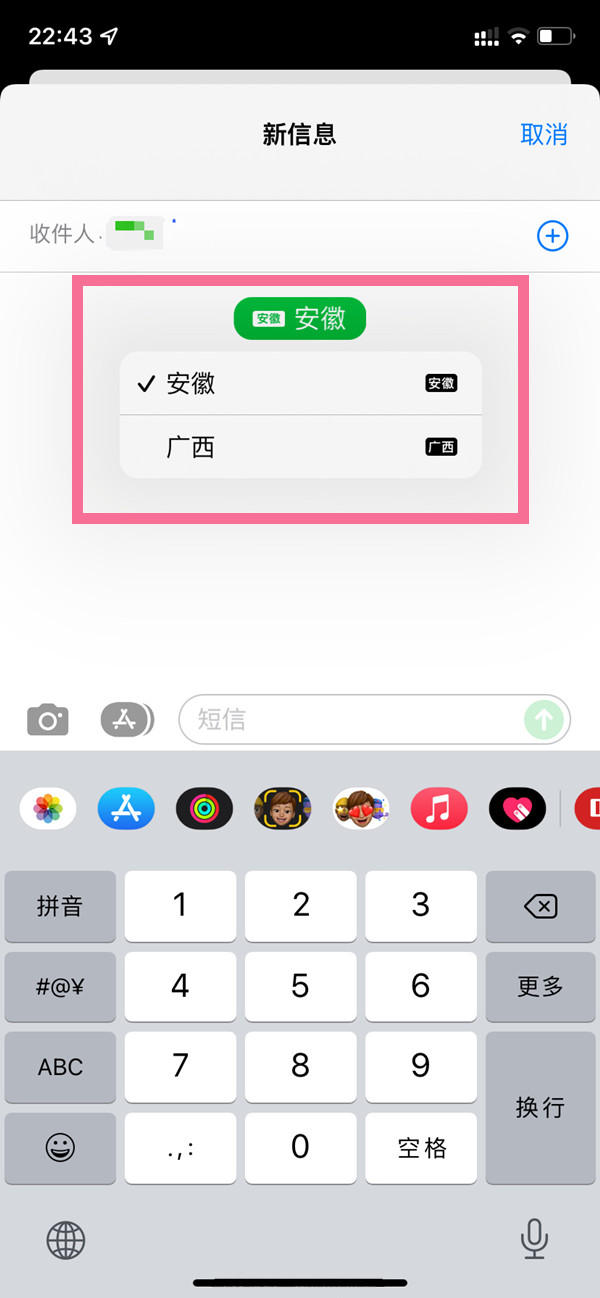Open Photos in the app strip
The width and height of the screenshot is (600, 1298).
click(48, 808)
